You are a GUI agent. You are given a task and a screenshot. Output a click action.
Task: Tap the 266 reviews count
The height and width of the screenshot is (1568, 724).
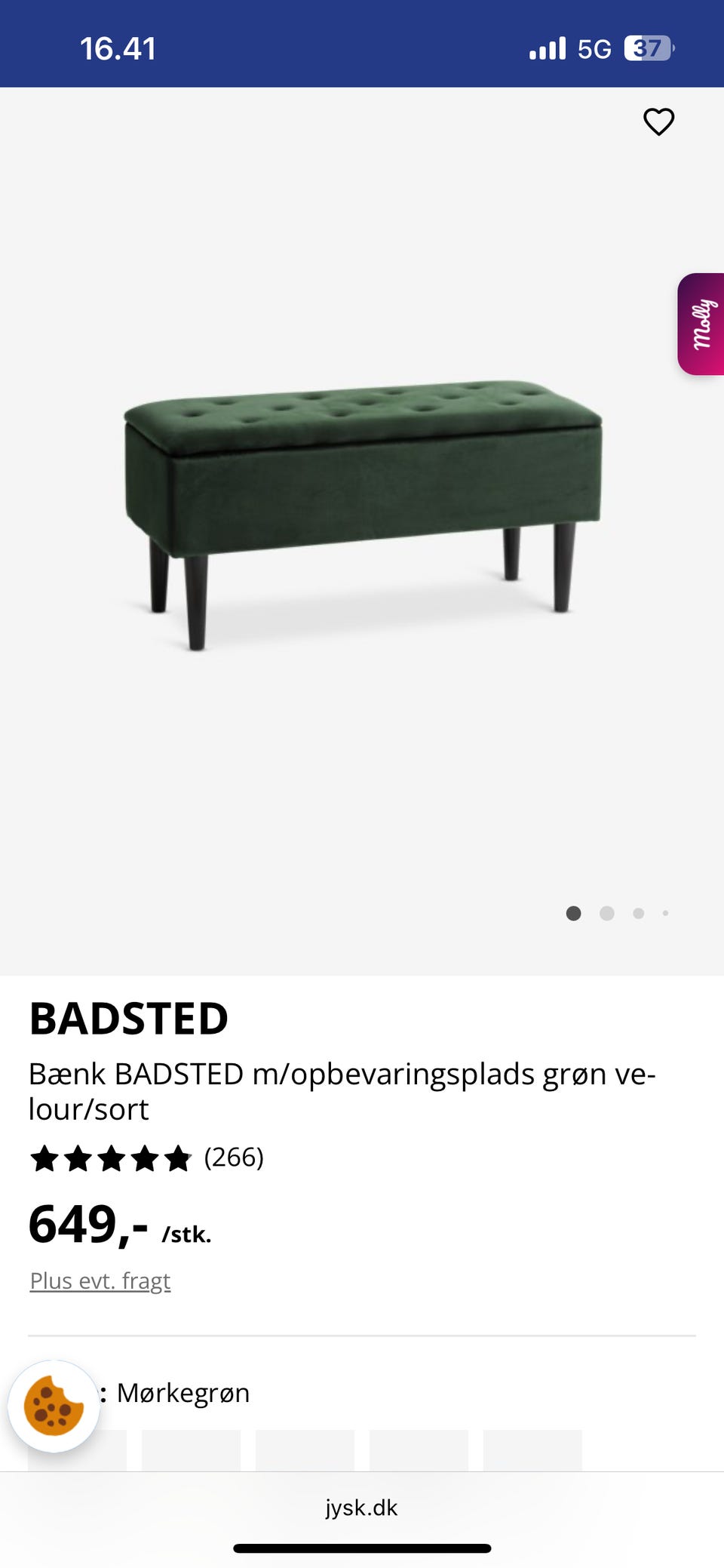click(235, 1159)
